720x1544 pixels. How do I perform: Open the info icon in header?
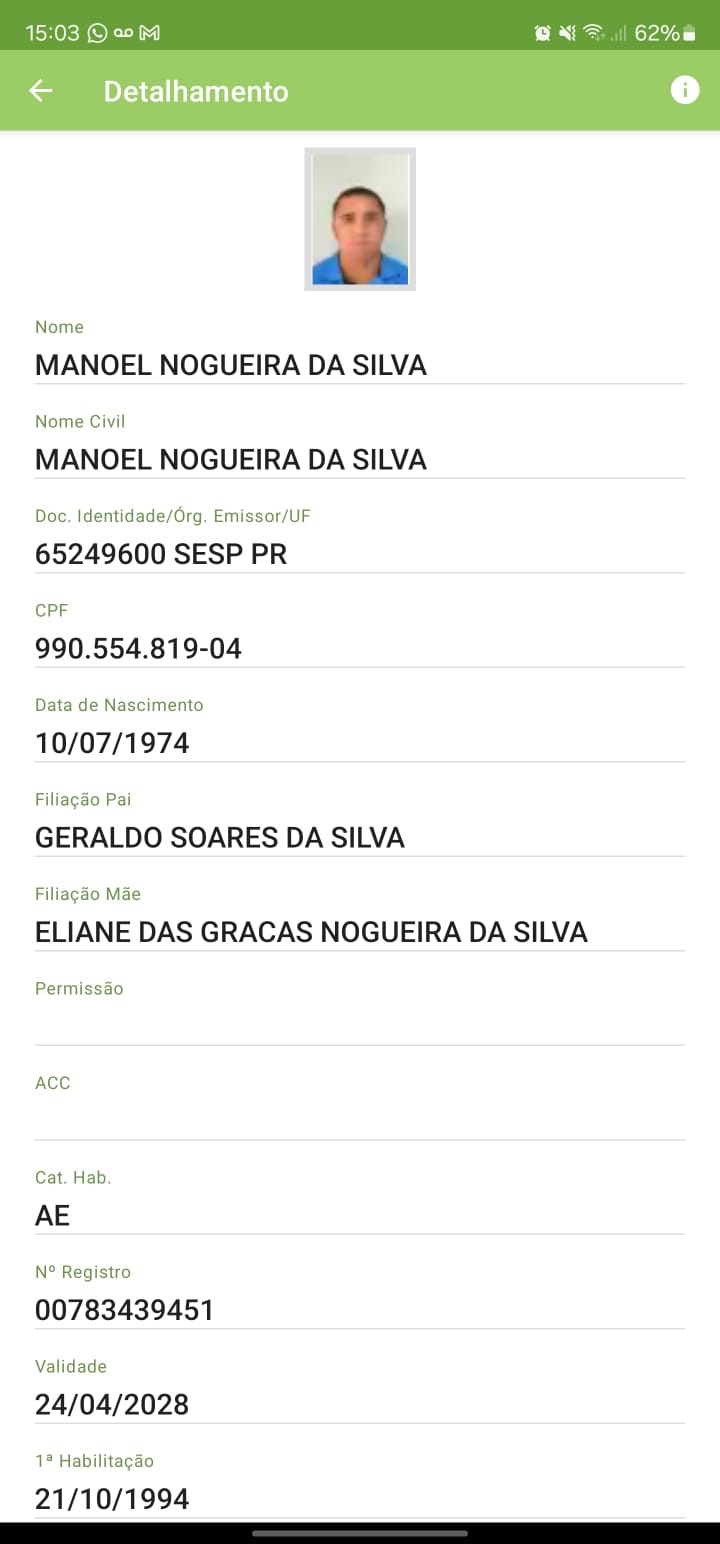685,90
